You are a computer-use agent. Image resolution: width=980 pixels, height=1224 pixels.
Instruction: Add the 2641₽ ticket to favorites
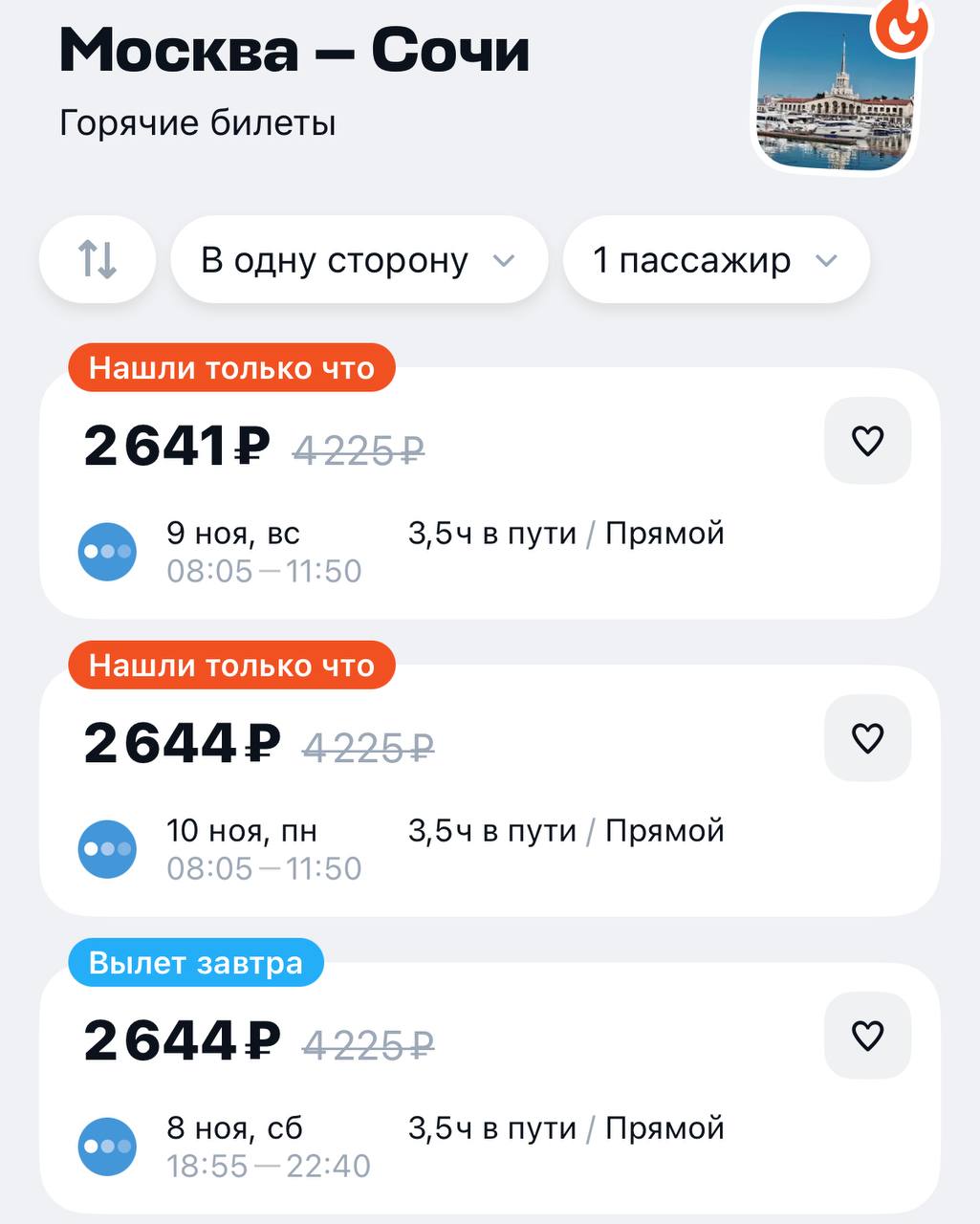(x=867, y=440)
